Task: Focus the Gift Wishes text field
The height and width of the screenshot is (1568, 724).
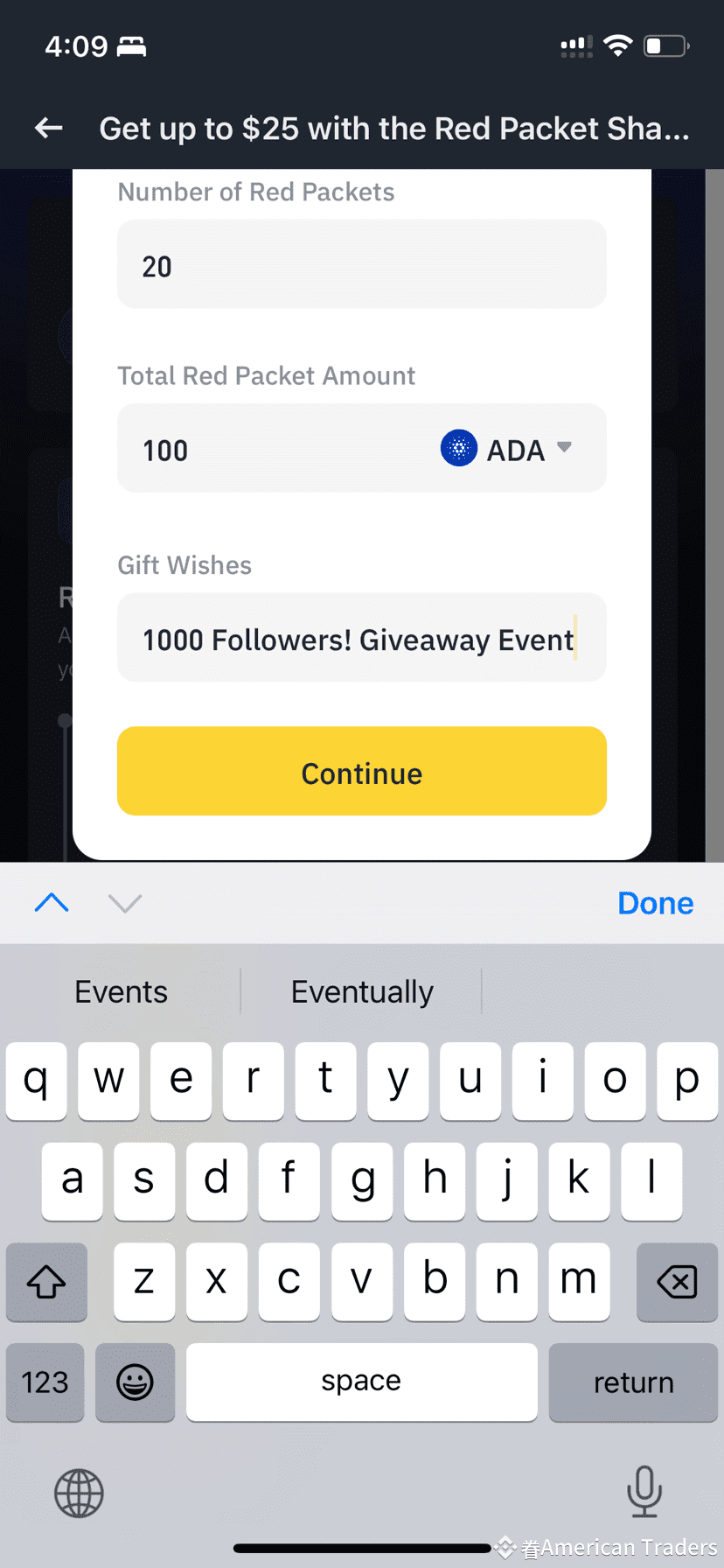Action: (x=361, y=639)
